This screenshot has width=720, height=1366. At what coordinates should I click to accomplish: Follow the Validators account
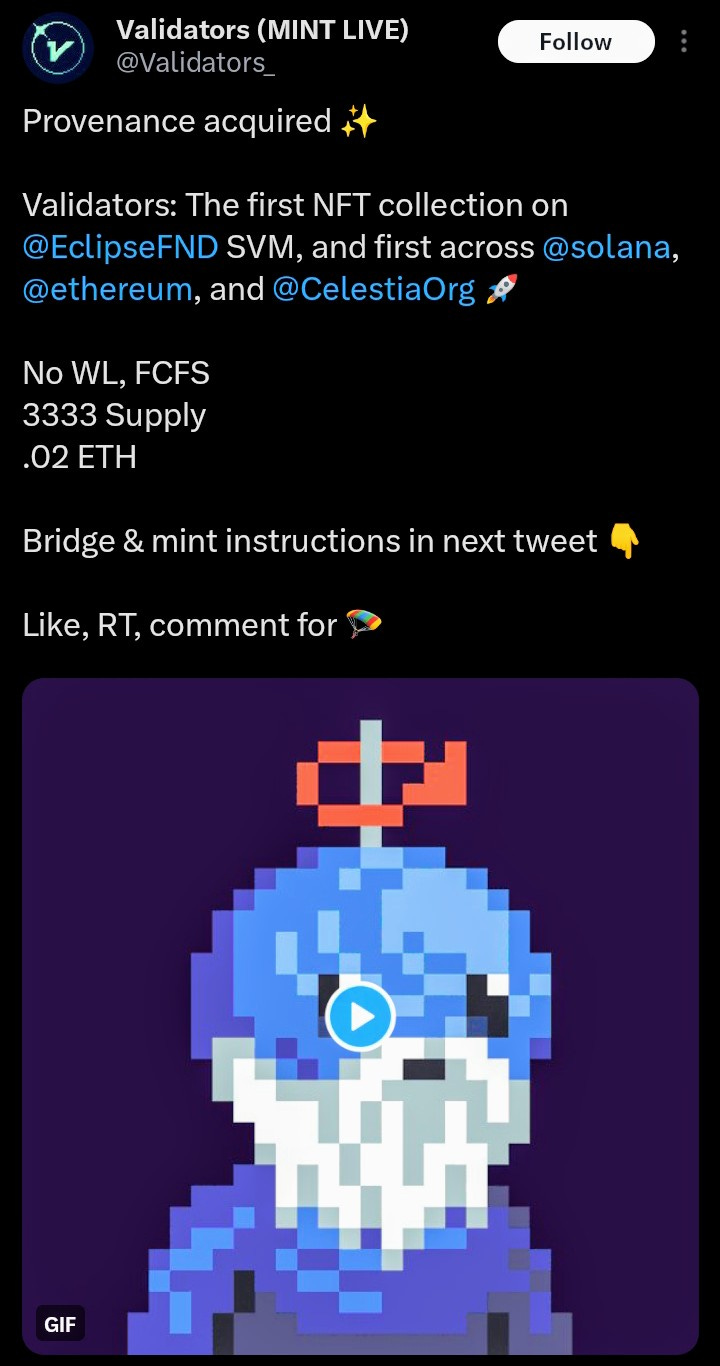575,42
